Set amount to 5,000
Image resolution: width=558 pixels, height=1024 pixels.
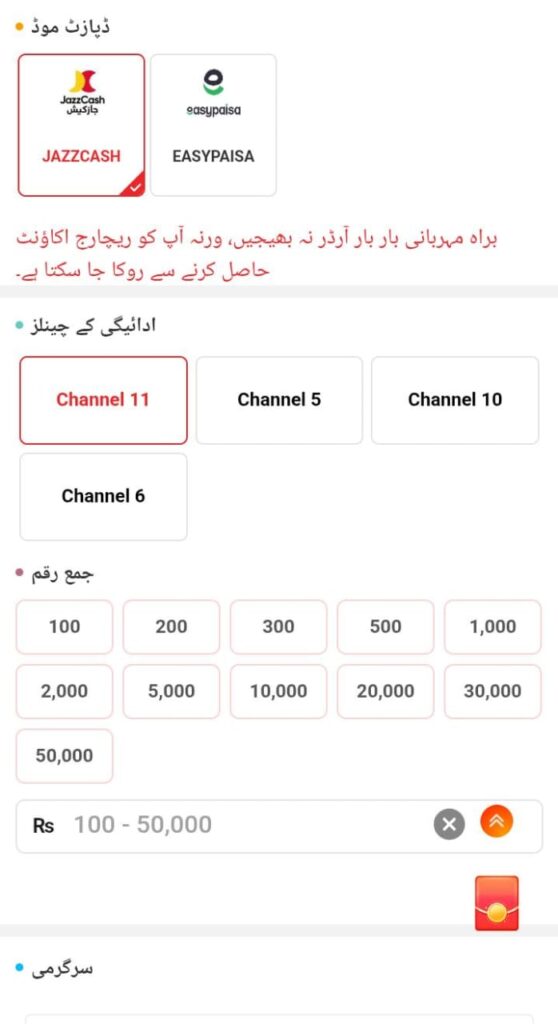pyautogui.click(x=171, y=692)
